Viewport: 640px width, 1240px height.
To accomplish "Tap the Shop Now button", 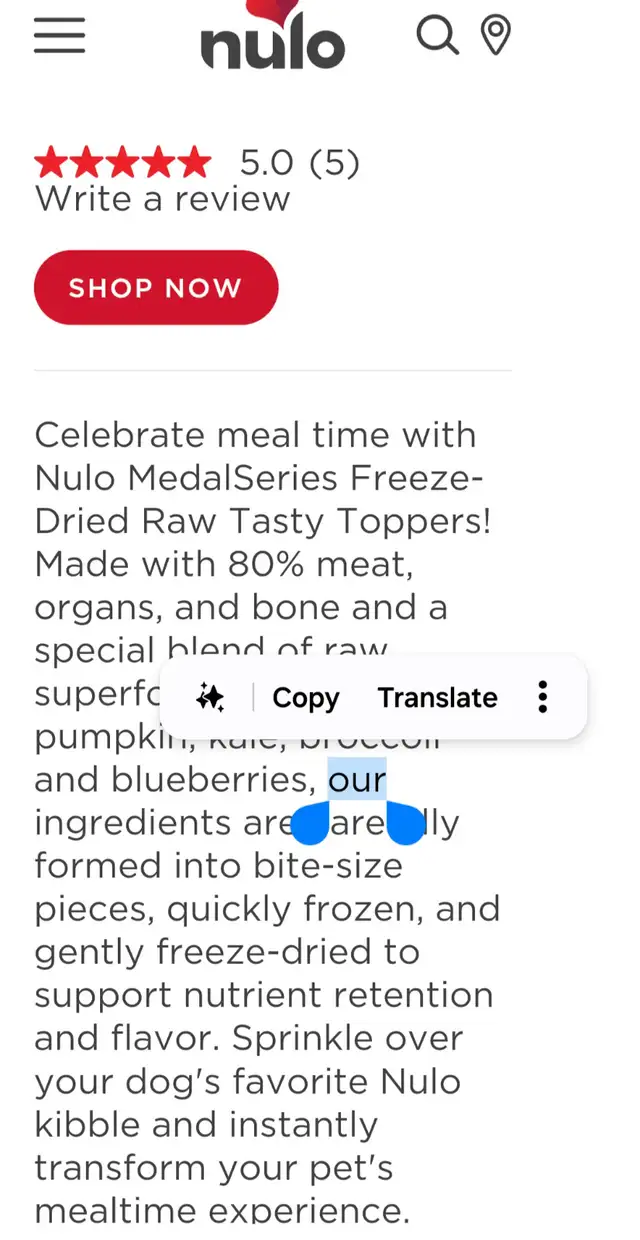I will point(156,288).
